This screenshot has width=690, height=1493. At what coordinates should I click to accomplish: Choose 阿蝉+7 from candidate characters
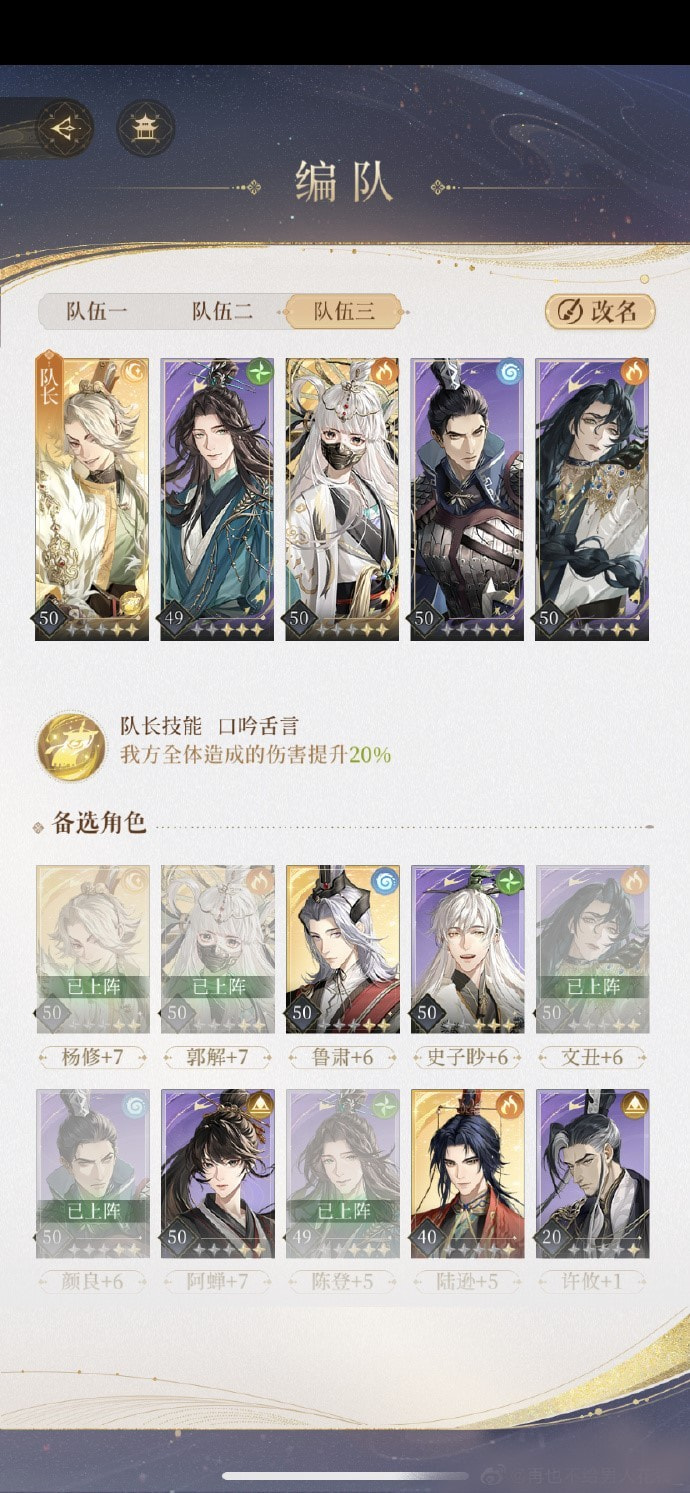pyautogui.click(x=217, y=1172)
